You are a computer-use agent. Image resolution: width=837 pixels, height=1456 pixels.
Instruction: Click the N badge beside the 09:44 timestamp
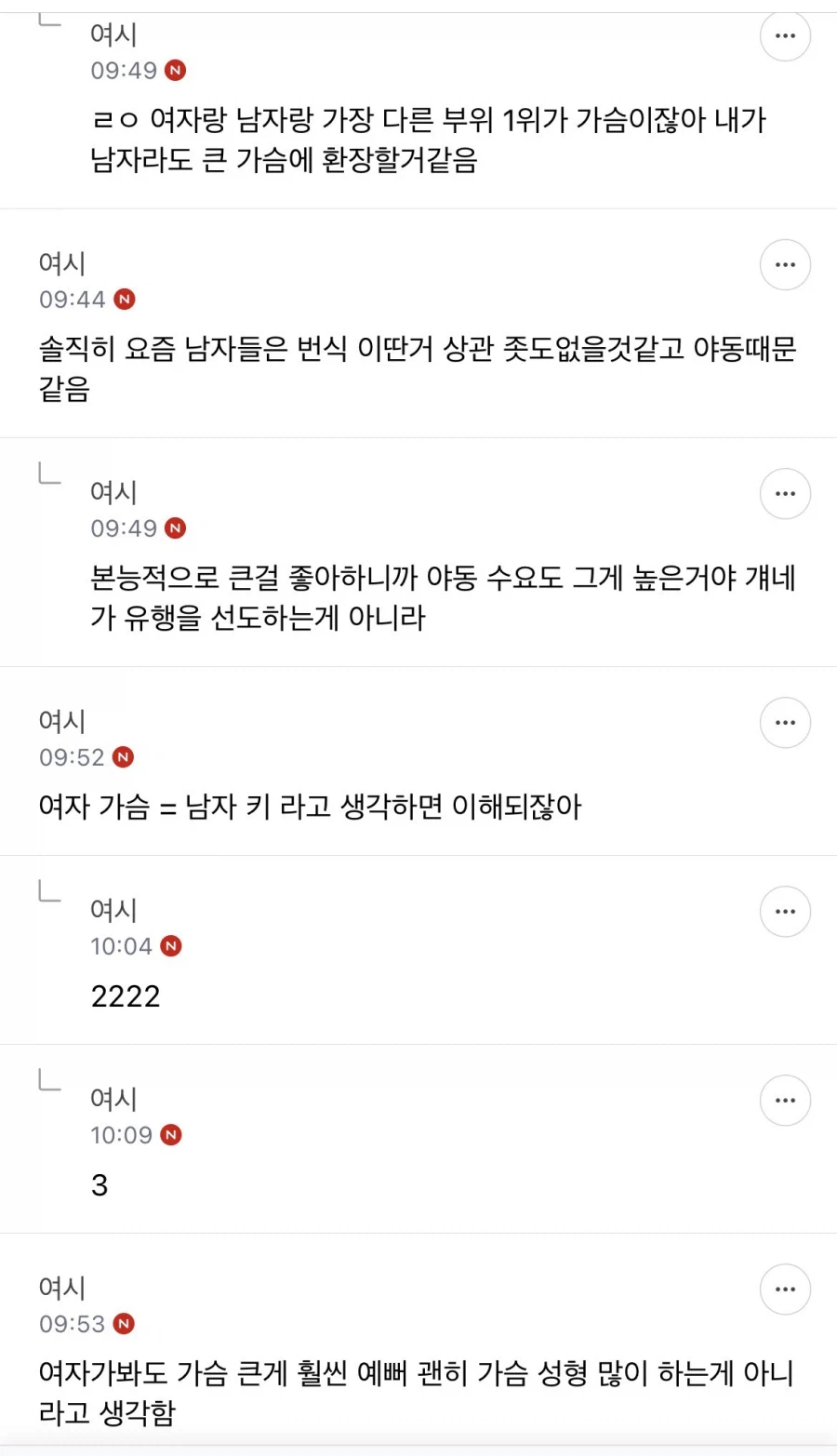pyautogui.click(x=124, y=300)
